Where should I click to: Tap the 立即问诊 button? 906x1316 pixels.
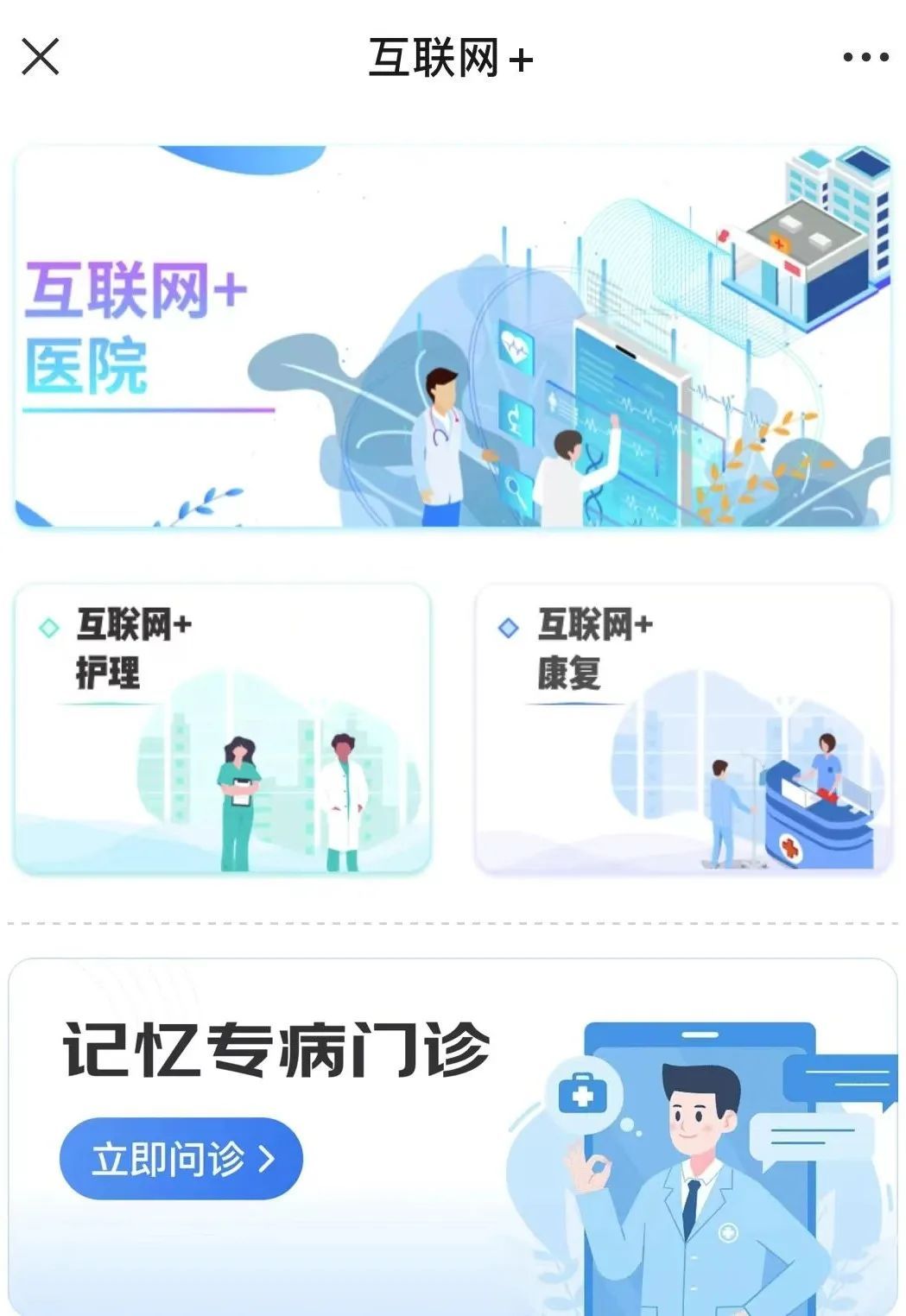(181, 1158)
